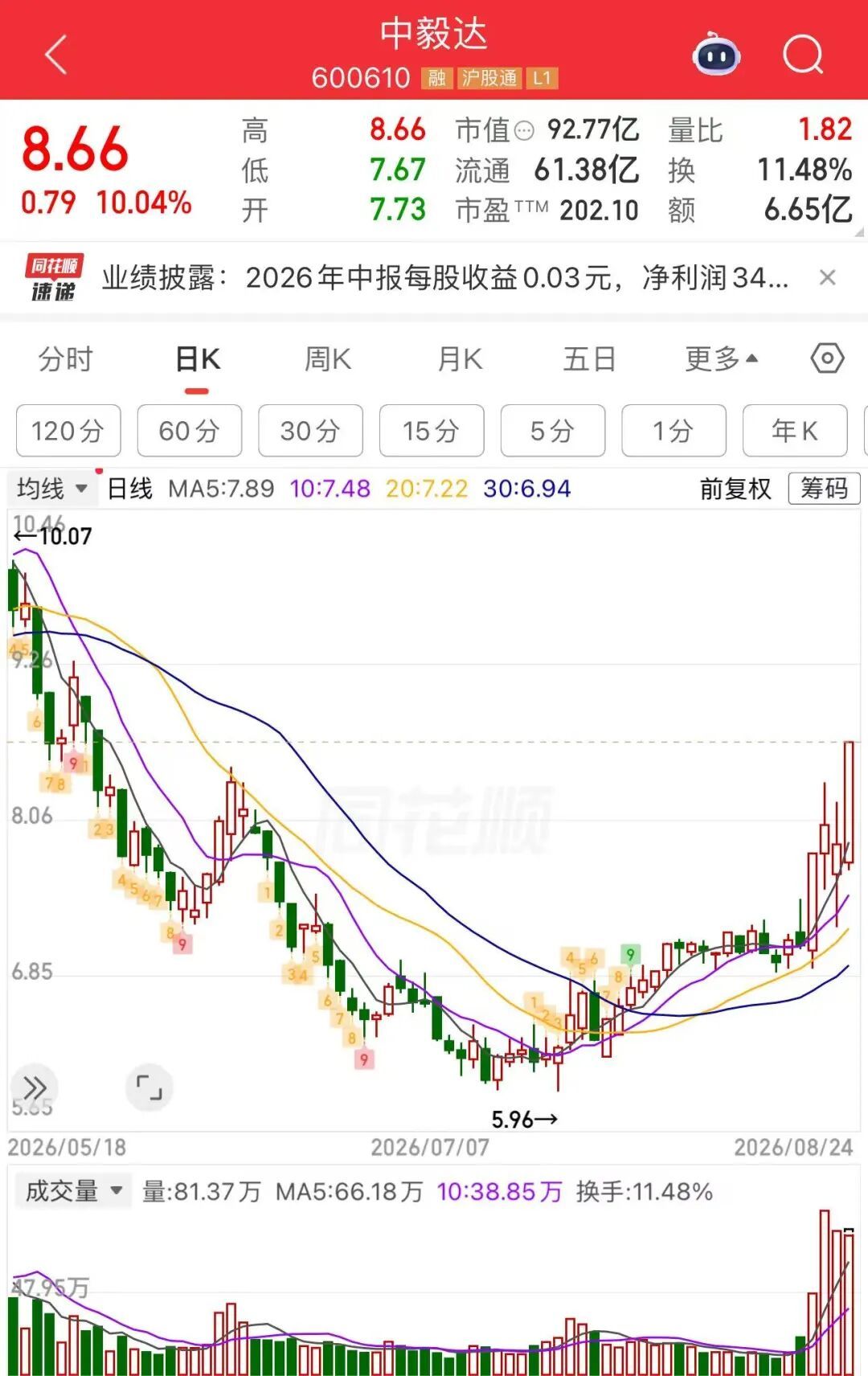
Task: Switch to the 月K tab
Action: pyautogui.click(x=460, y=359)
